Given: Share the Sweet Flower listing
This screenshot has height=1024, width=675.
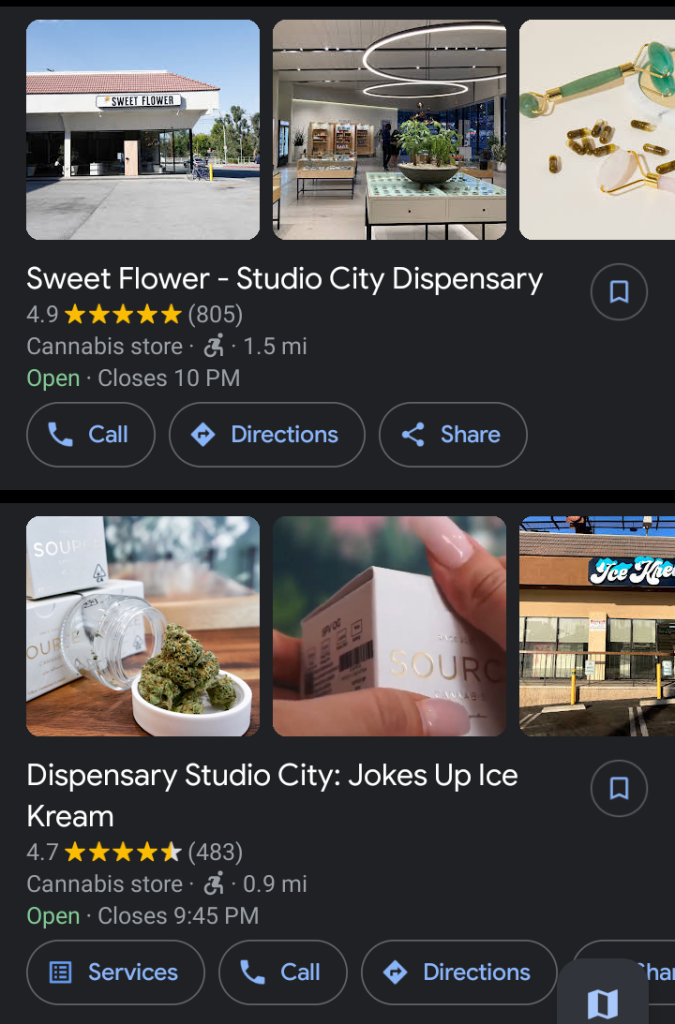Looking at the screenshot, I should [x=453, y=435].
